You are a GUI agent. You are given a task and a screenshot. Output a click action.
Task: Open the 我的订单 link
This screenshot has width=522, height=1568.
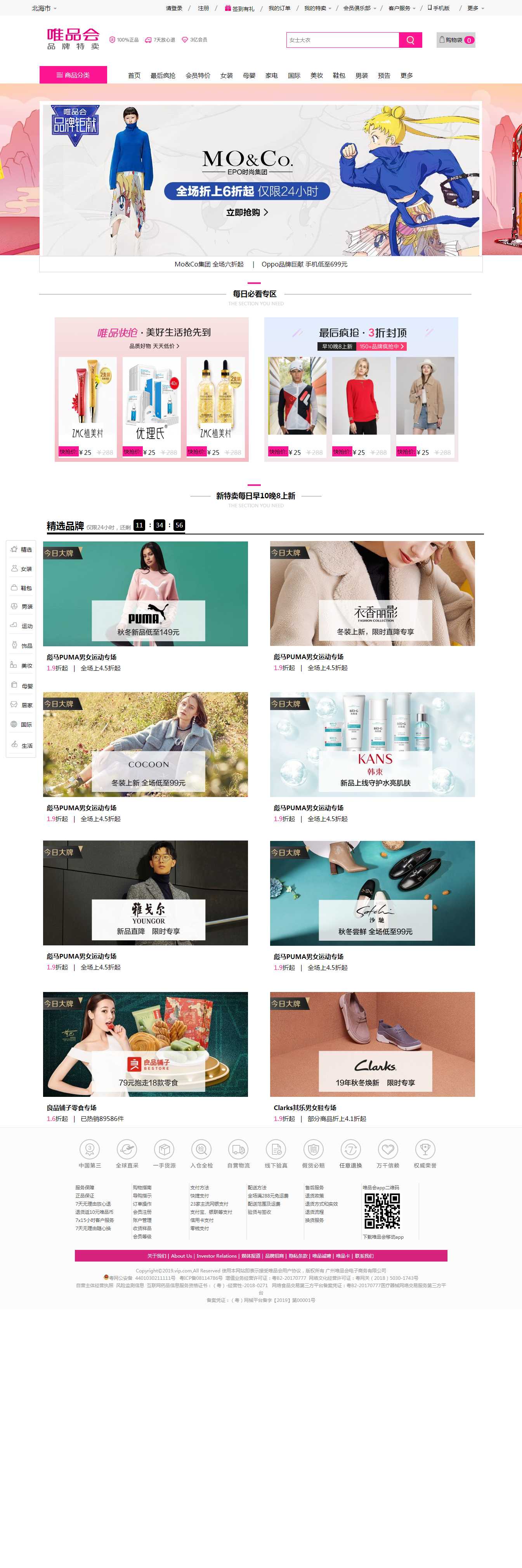click(279, 9)
